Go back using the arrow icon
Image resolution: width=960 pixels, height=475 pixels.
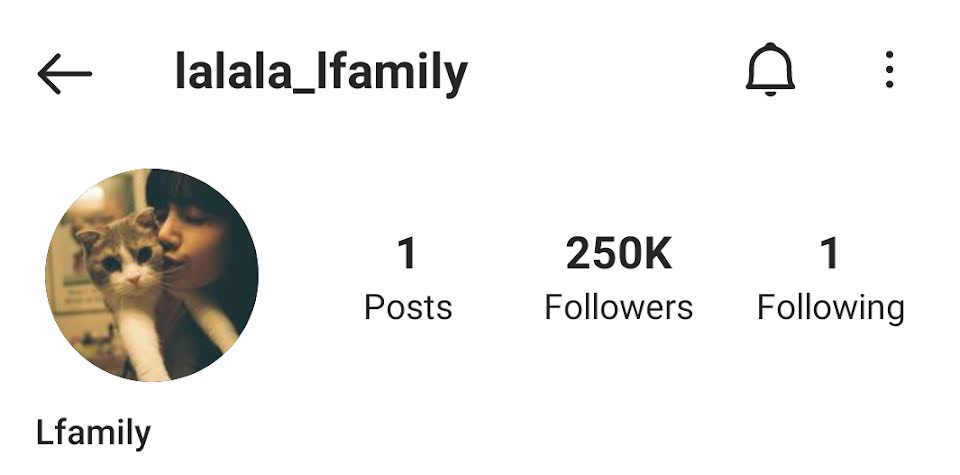(x=64, y=74)
